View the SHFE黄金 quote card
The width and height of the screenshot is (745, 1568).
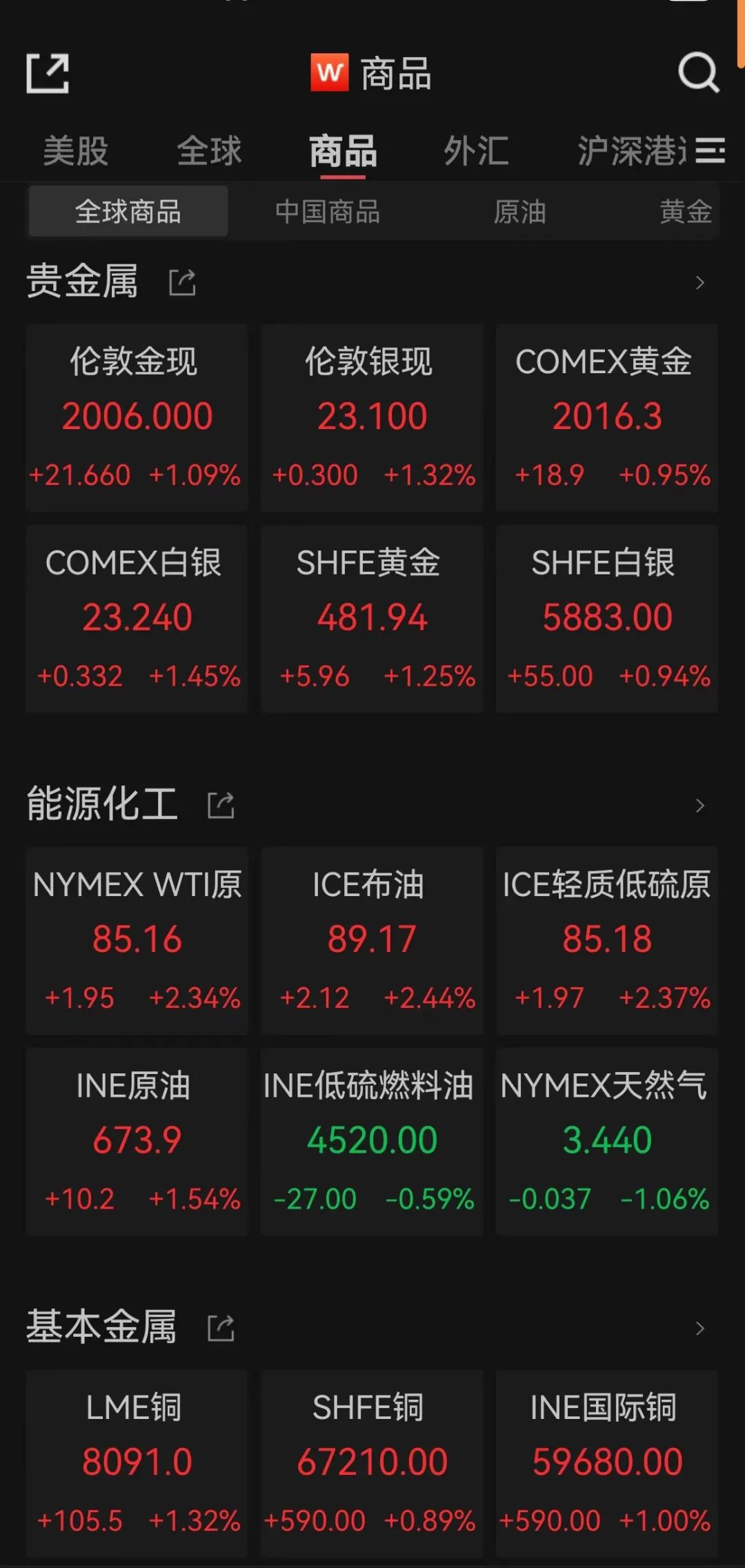click(372, 619)
